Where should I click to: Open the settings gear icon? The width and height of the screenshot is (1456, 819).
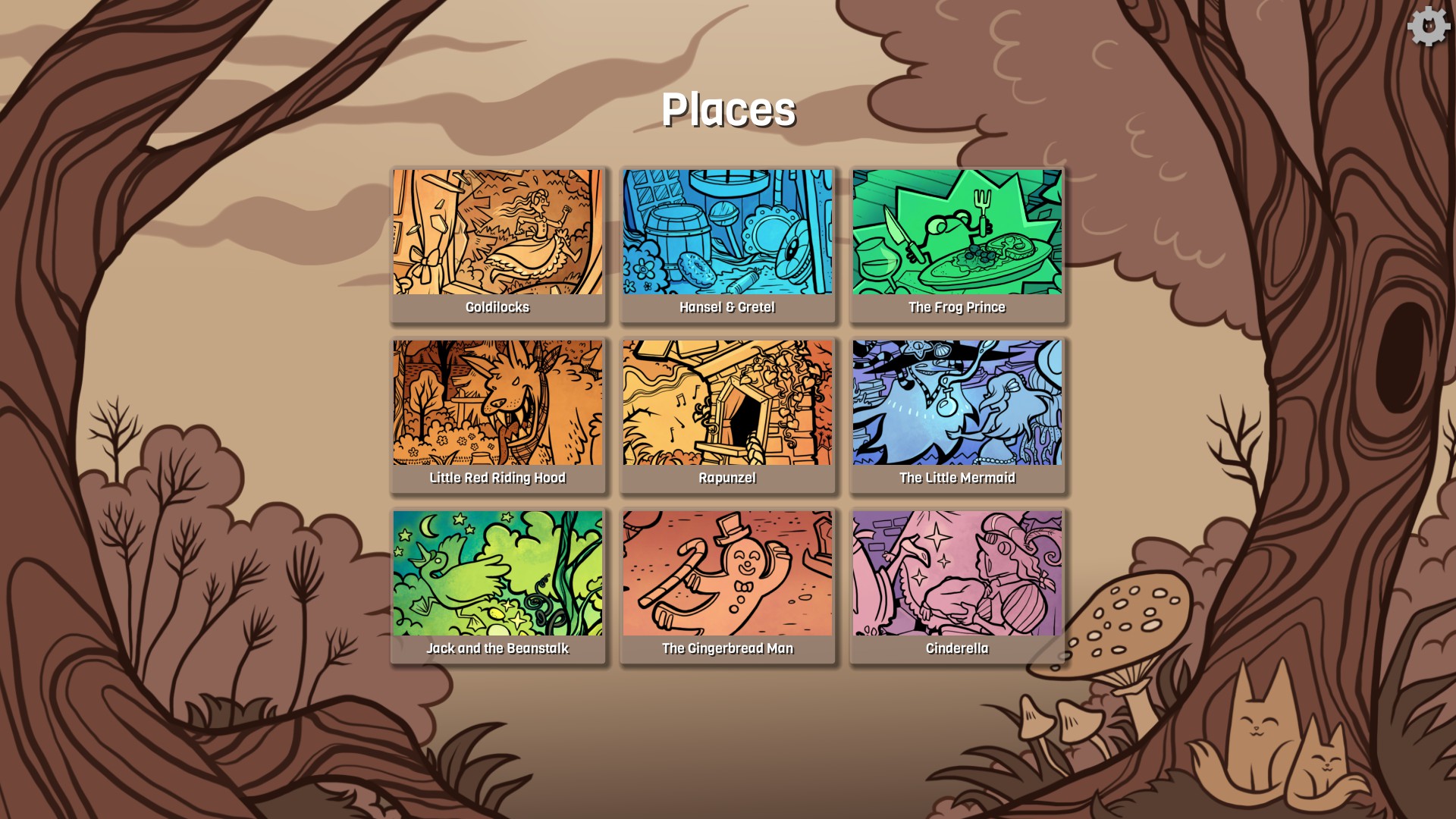[x=1429, y=27]
